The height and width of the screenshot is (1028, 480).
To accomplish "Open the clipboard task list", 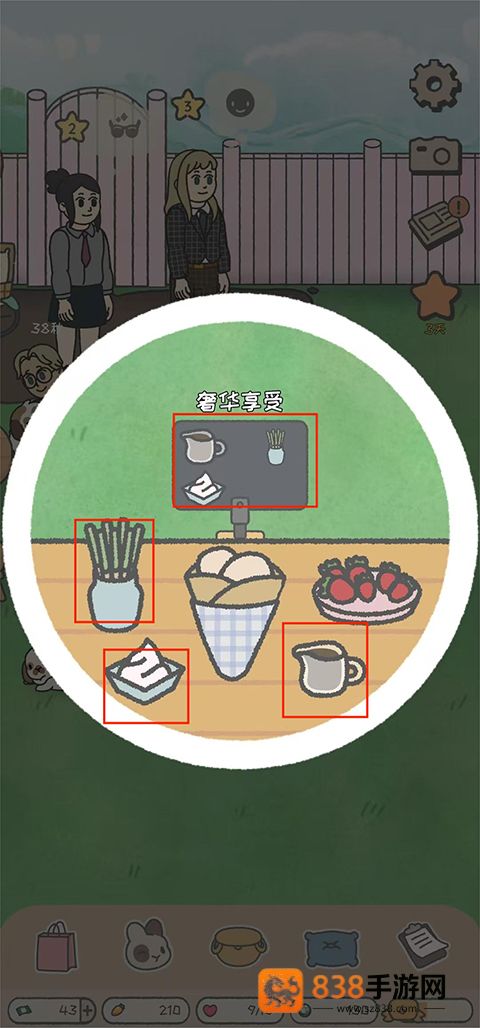I will point(422,944).
